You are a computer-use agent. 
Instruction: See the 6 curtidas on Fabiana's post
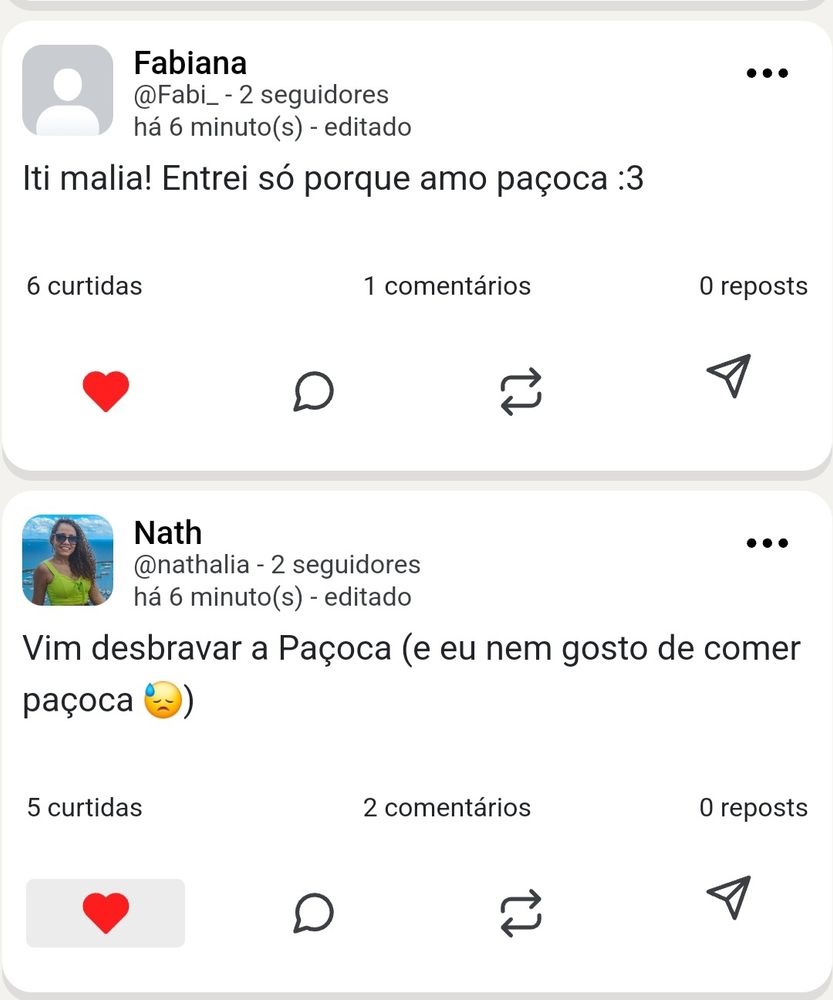click(85, 286)
